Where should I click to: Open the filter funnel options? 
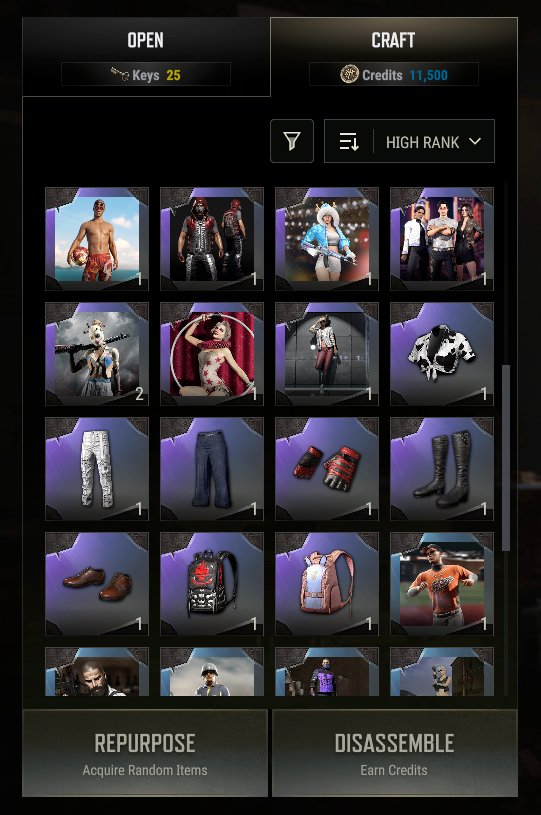pos(292,141)
